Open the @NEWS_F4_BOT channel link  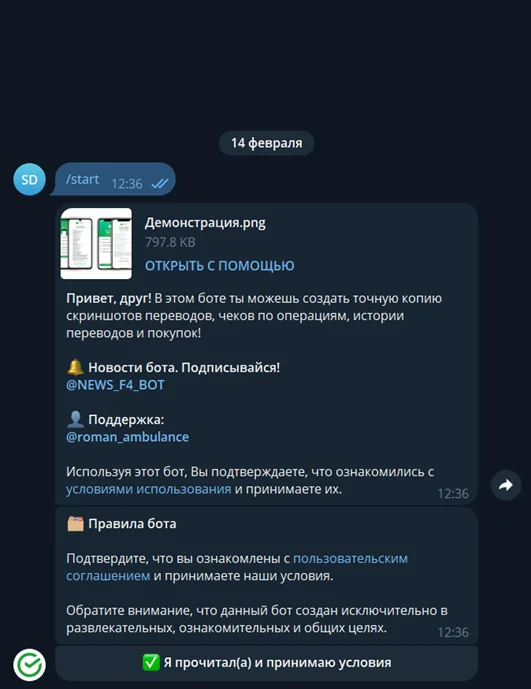[115, 385]
